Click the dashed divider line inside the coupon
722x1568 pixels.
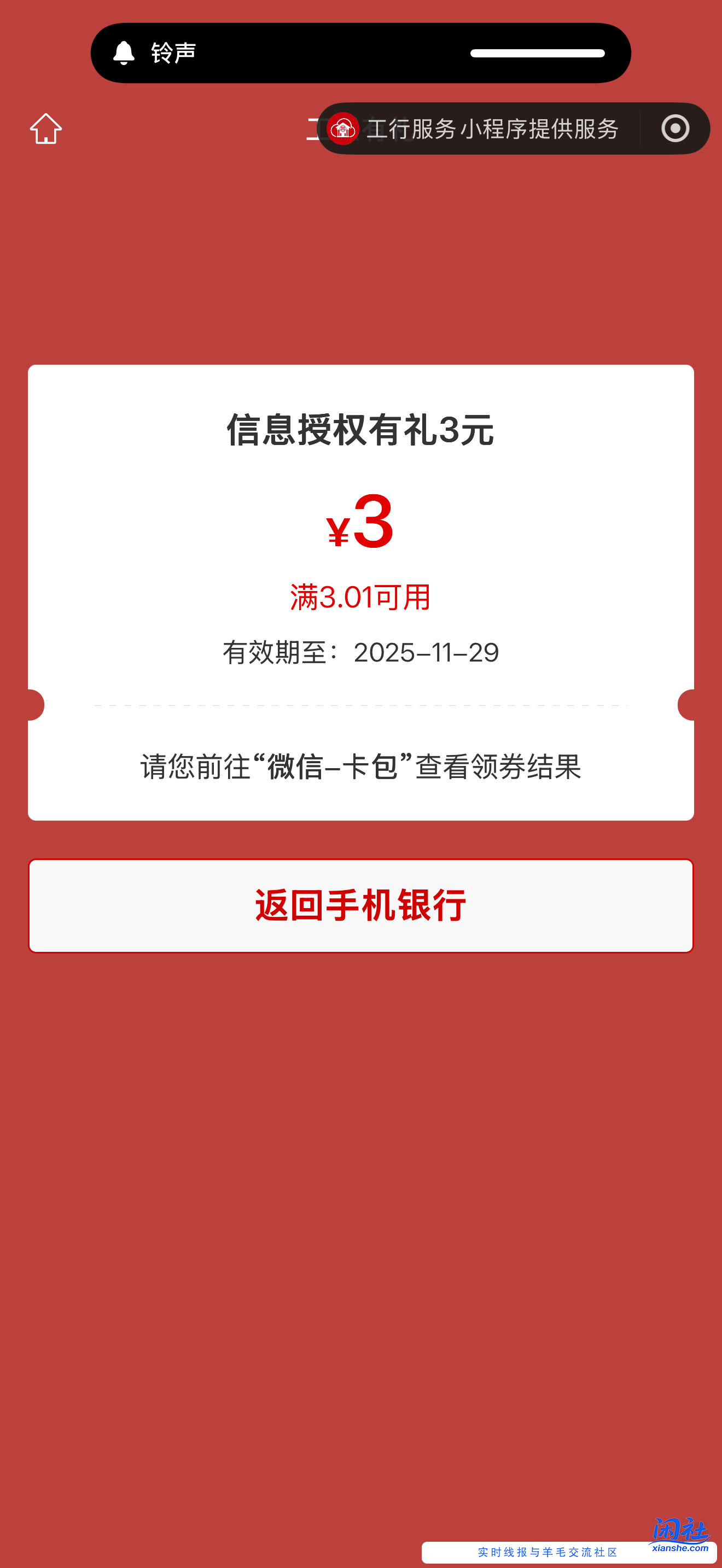click(x=360, y=705)
